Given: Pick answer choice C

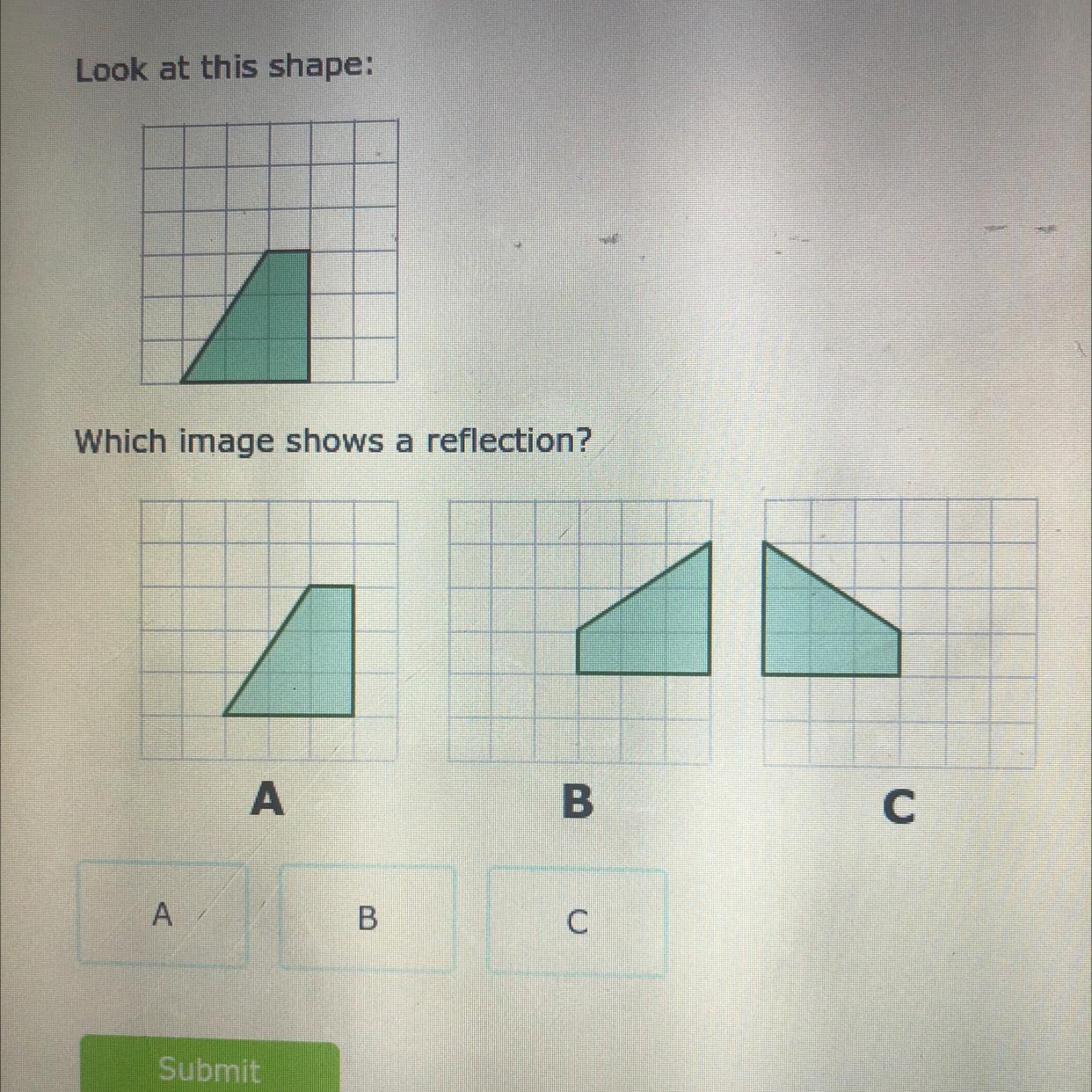Looking at the screenshot, I should (576, 921).
